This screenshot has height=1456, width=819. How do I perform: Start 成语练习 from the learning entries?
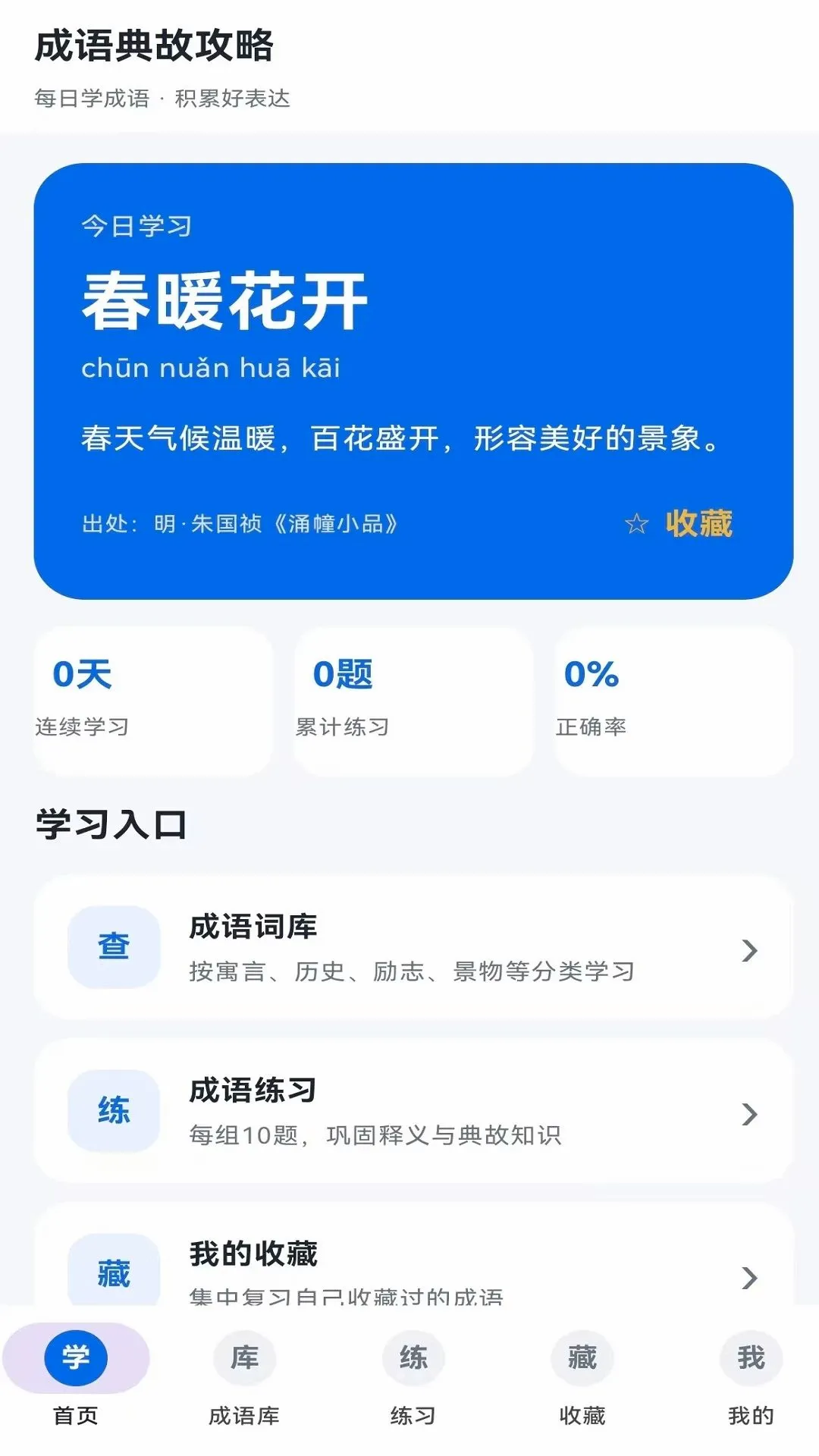[x=413, y=1112]
